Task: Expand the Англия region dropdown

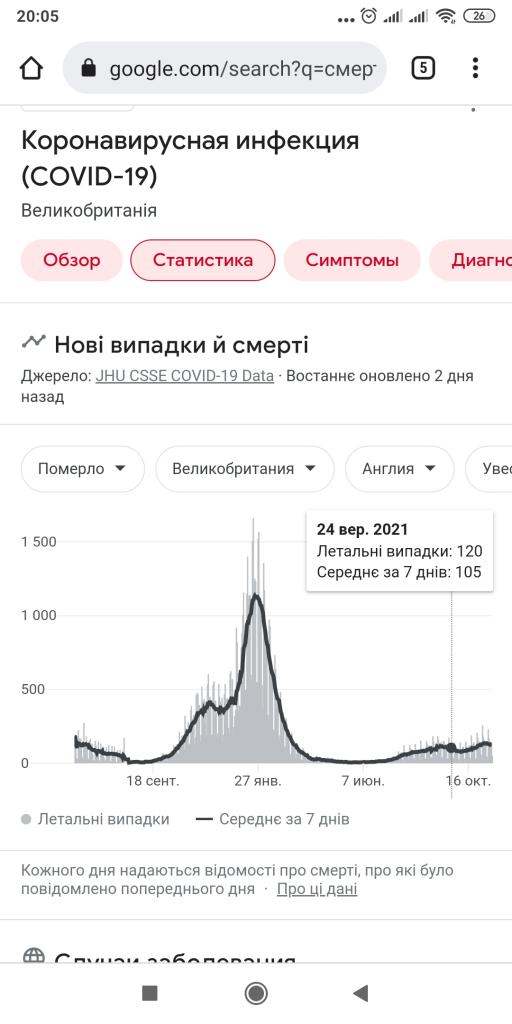Action: coord(400,469)
